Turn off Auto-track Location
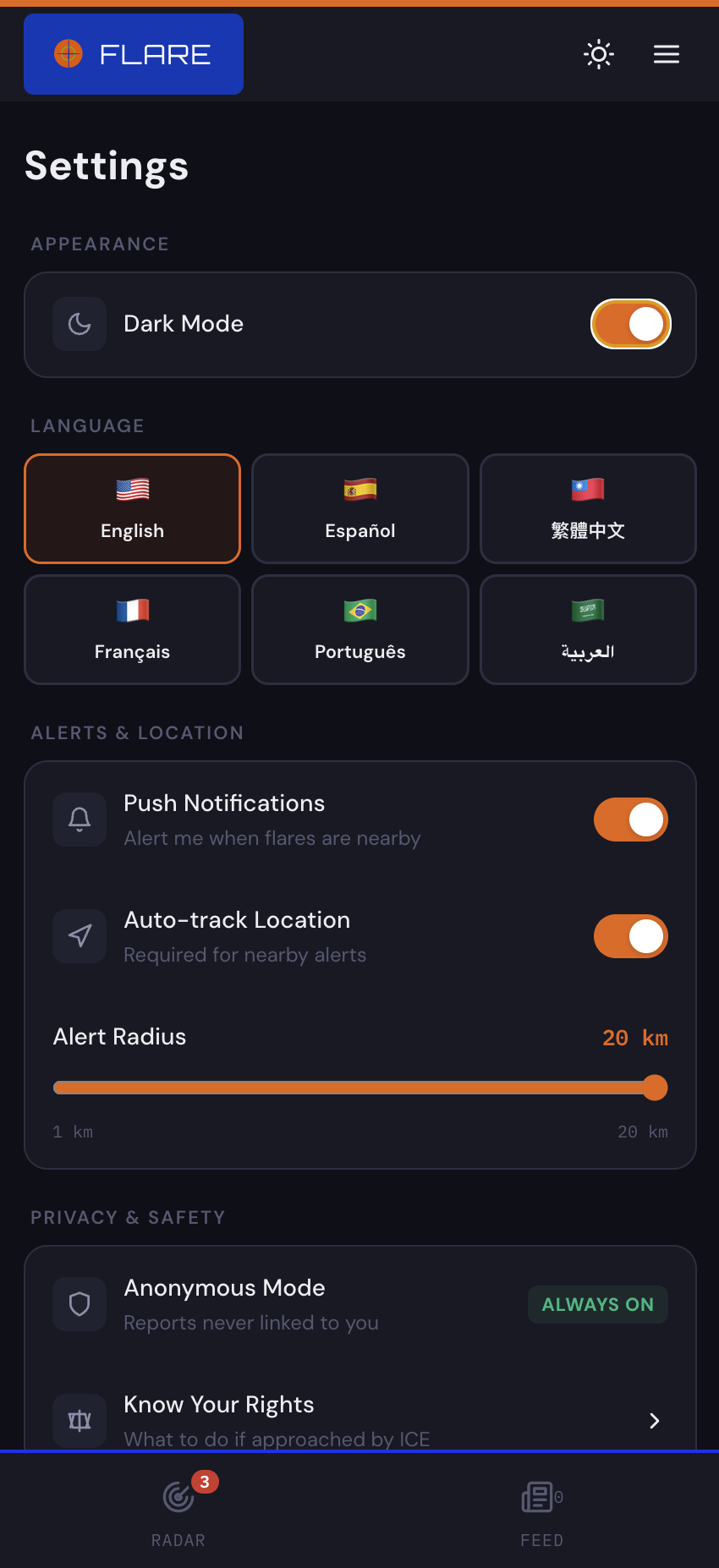Screen dimensions: 719x1568 tap(631, 935)
